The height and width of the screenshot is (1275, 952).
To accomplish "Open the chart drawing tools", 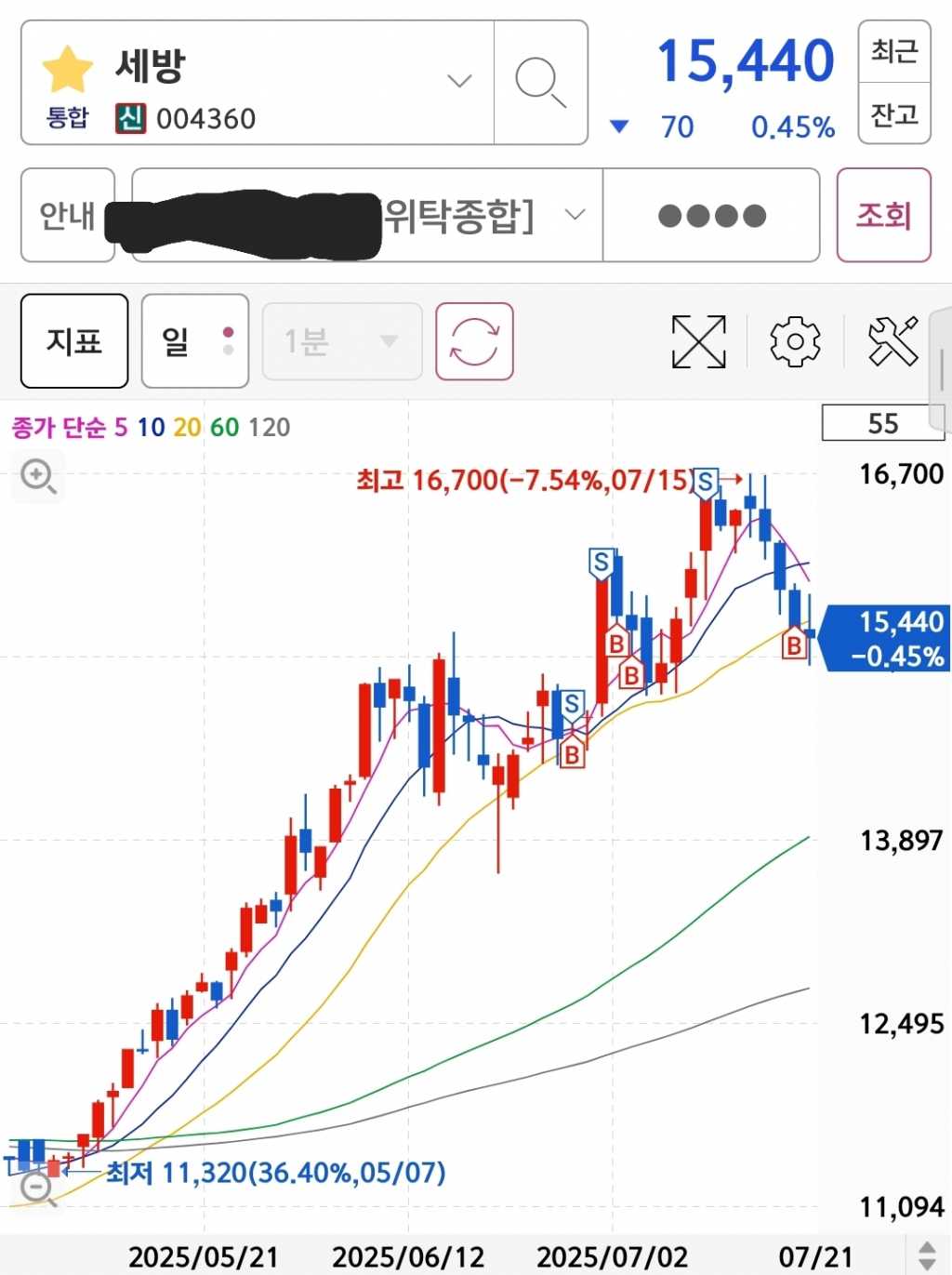I will pyautogui.click(x=892, y=341).
